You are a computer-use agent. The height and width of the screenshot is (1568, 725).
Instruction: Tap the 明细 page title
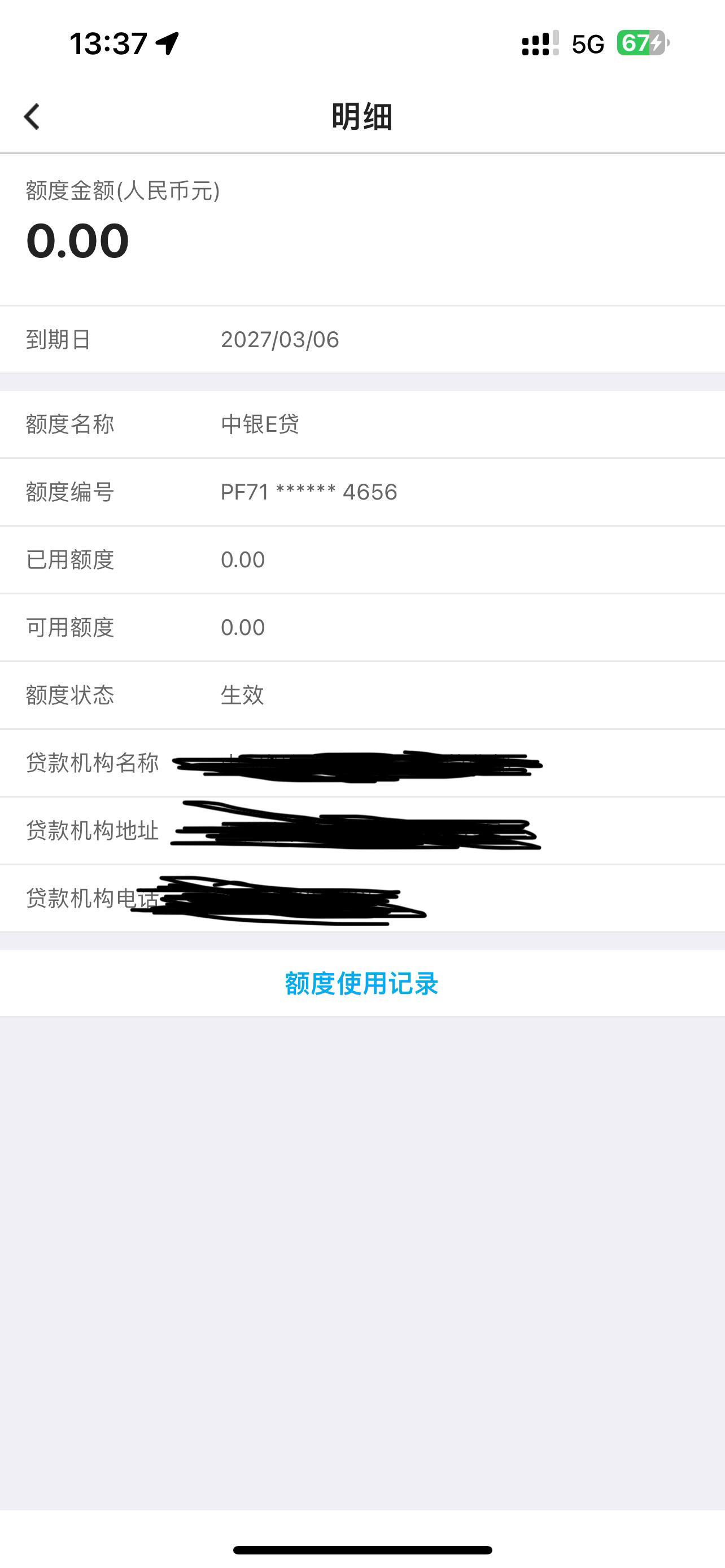click(361, 117)
